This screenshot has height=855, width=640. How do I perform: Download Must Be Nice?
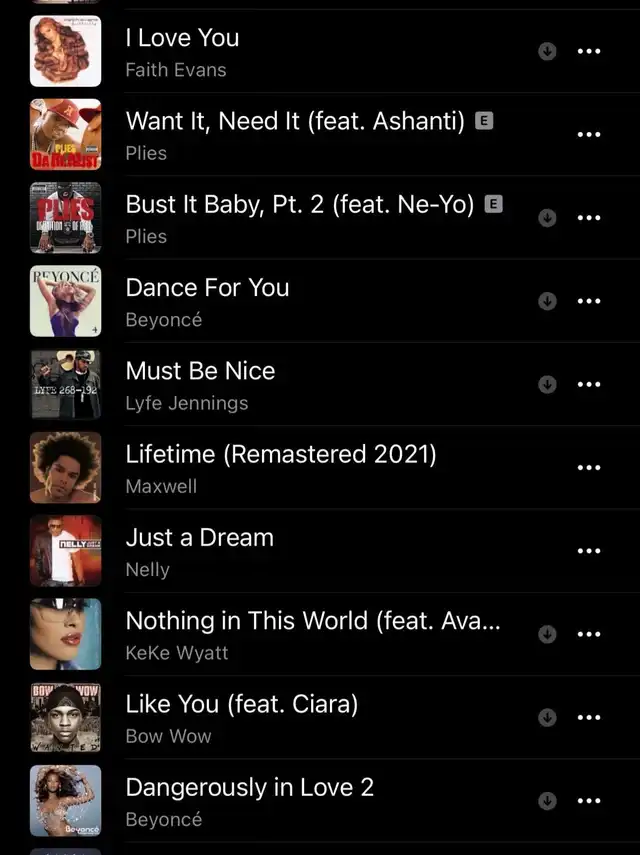point(547,384)
